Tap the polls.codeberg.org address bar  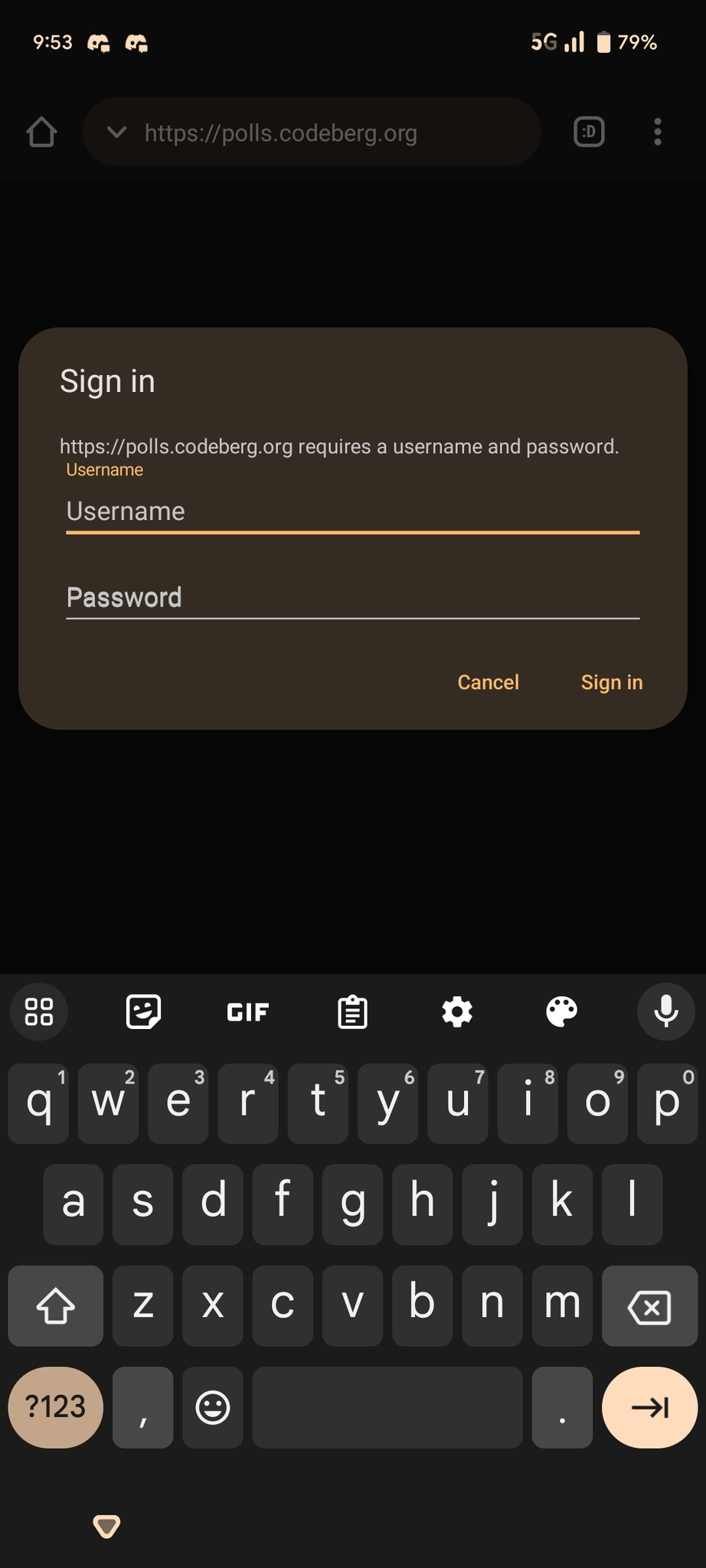[x=312, y=132]
